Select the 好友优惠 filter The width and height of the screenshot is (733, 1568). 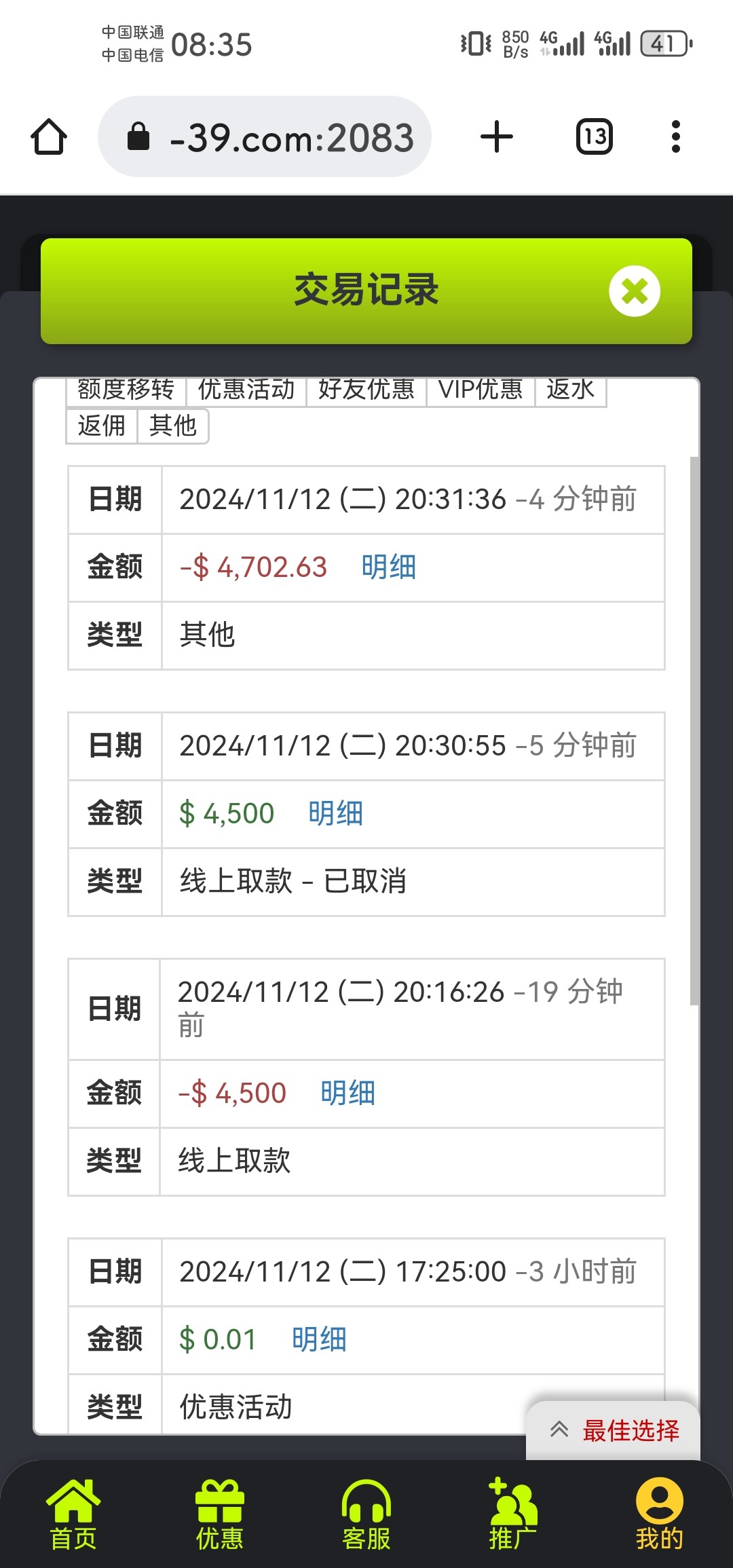[366, 390]
